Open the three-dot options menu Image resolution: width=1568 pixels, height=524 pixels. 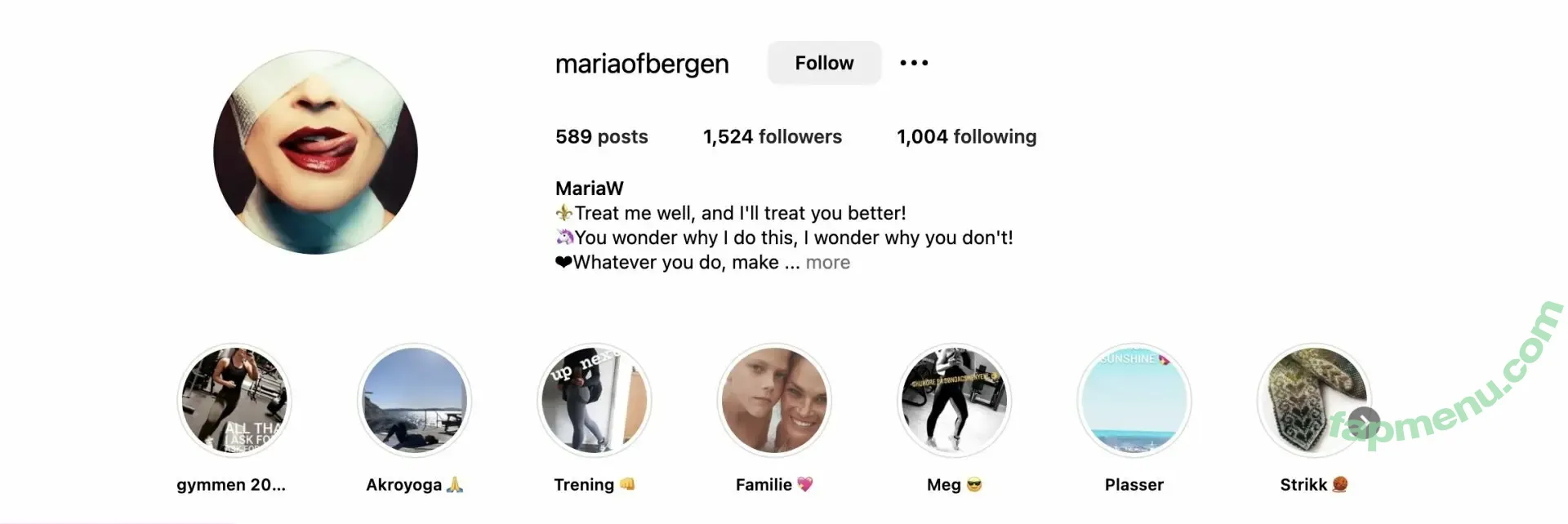pyautogui.click(x=914, y=63)
